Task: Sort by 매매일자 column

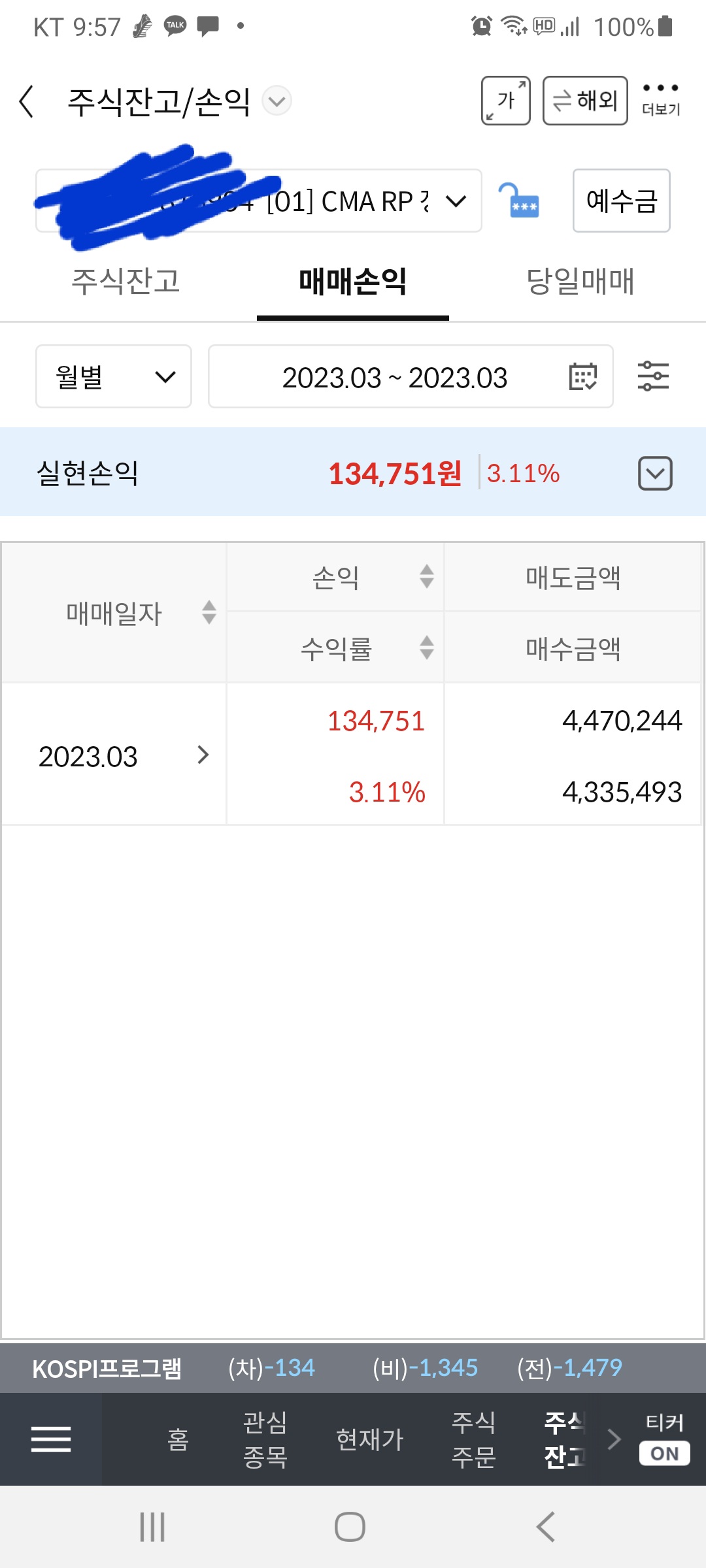Action: (x=114, y=613)
